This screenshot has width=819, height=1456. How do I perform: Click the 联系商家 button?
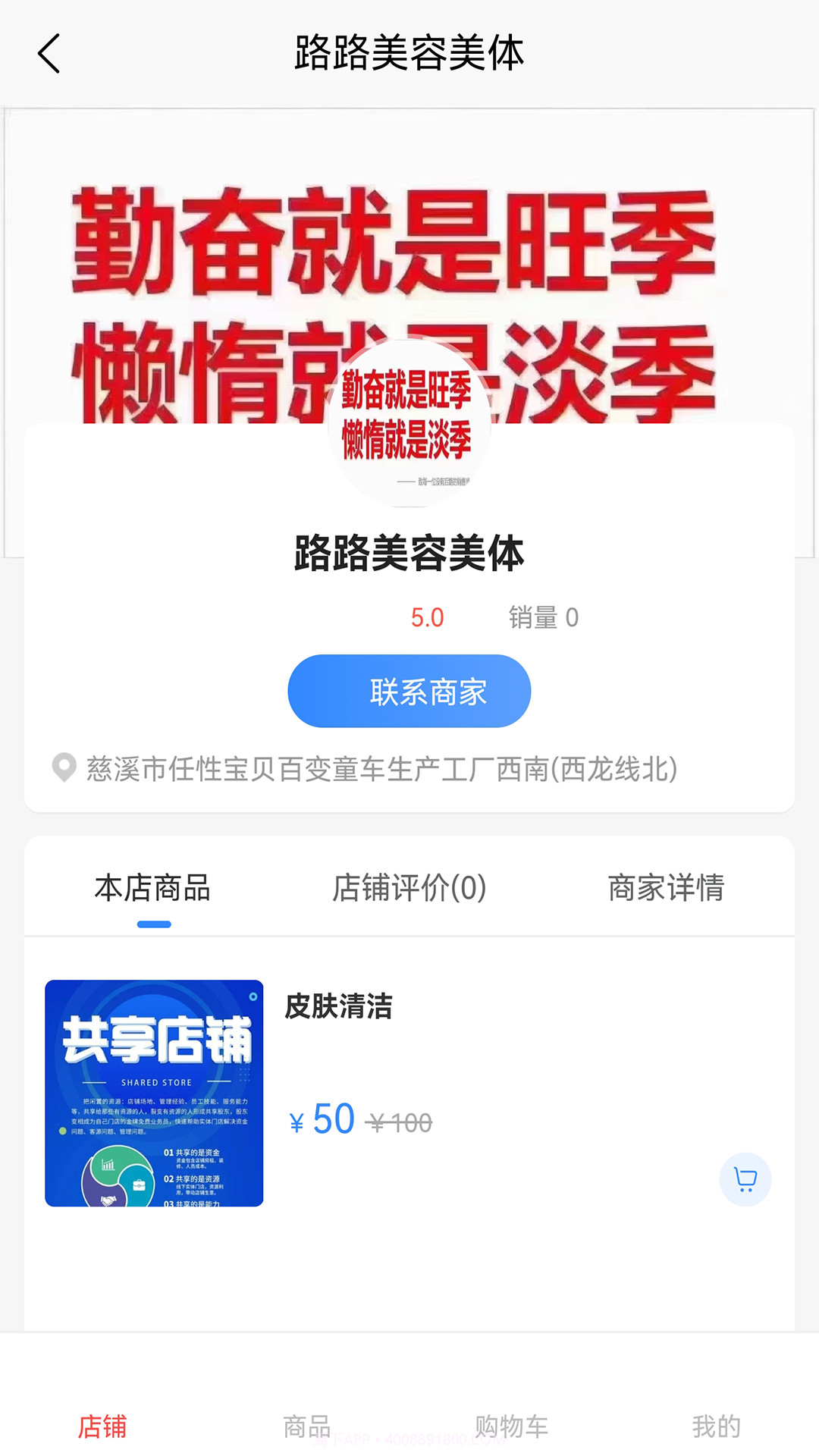click(409, 690)
